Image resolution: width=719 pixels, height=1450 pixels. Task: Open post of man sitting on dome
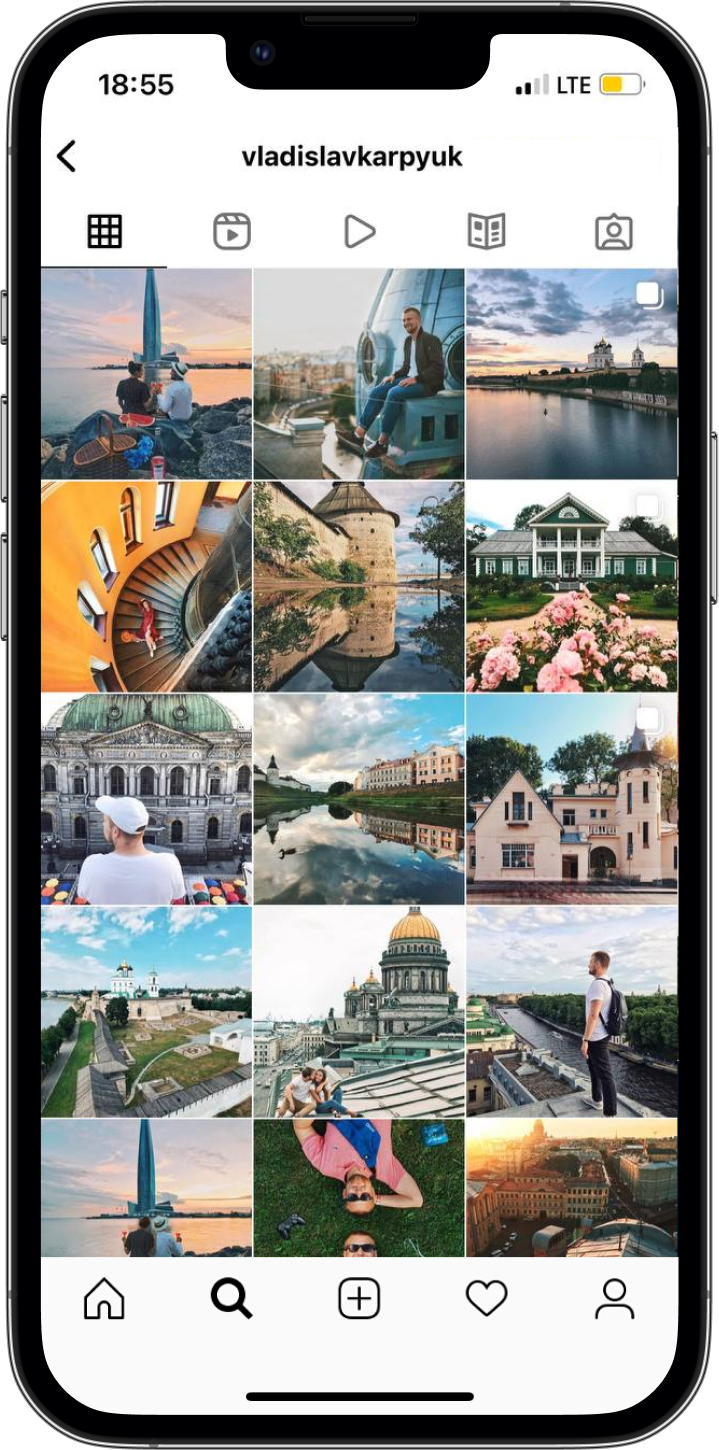pyautogui.click(x=359, y=373)
